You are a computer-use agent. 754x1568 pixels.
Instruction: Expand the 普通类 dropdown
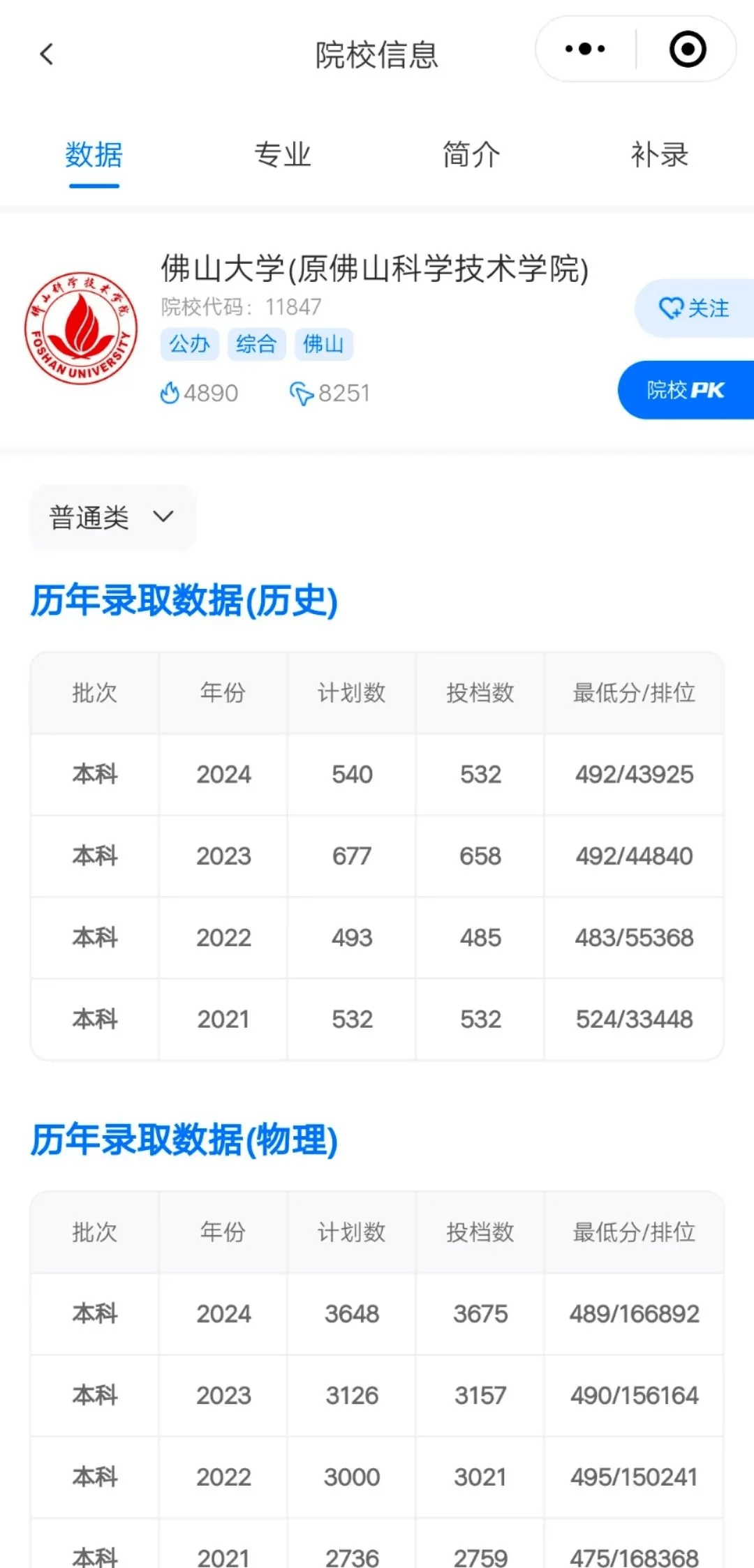pos(113,517)
